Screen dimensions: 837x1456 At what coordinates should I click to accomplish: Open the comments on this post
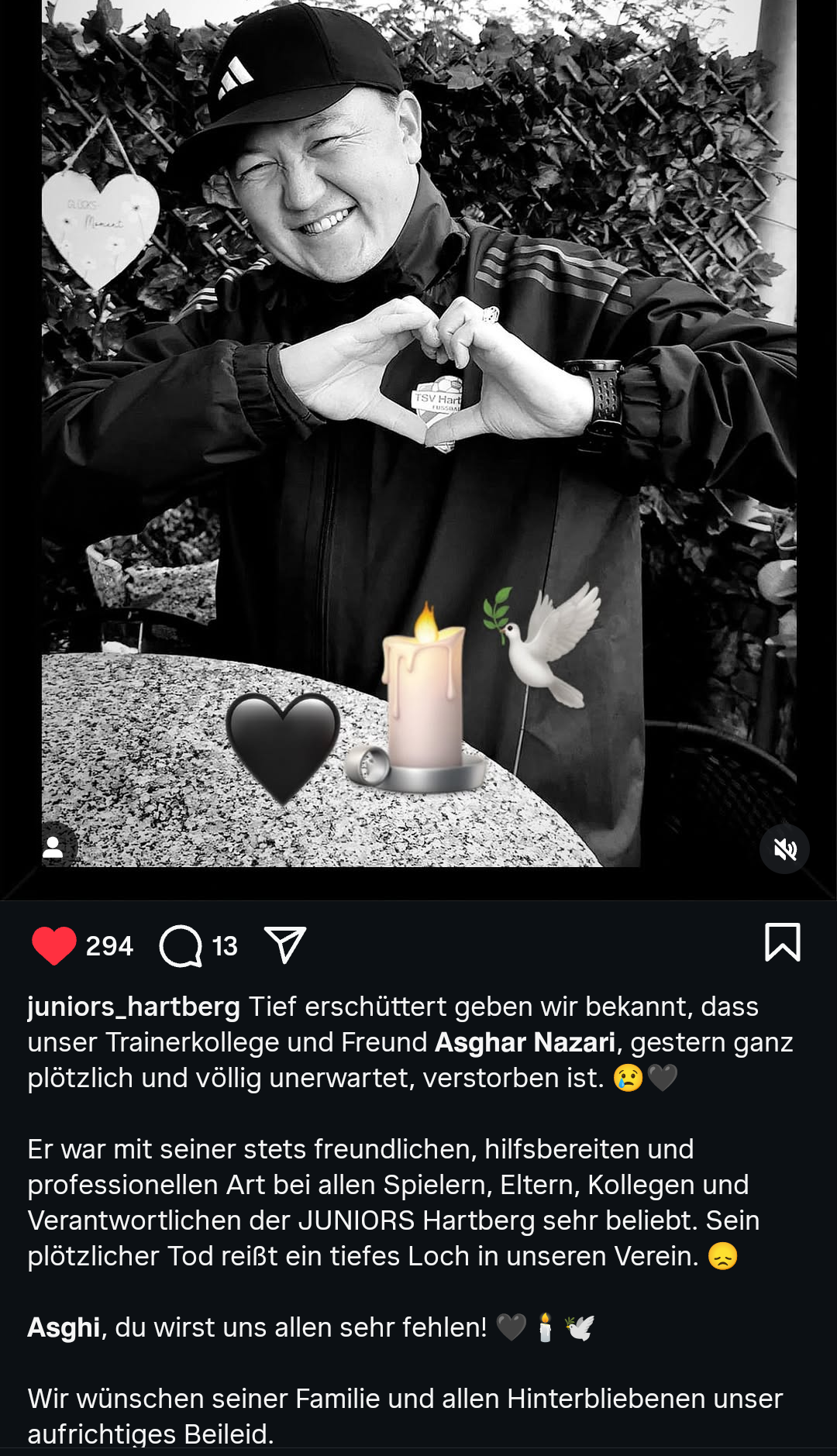[x=181, y=945]
